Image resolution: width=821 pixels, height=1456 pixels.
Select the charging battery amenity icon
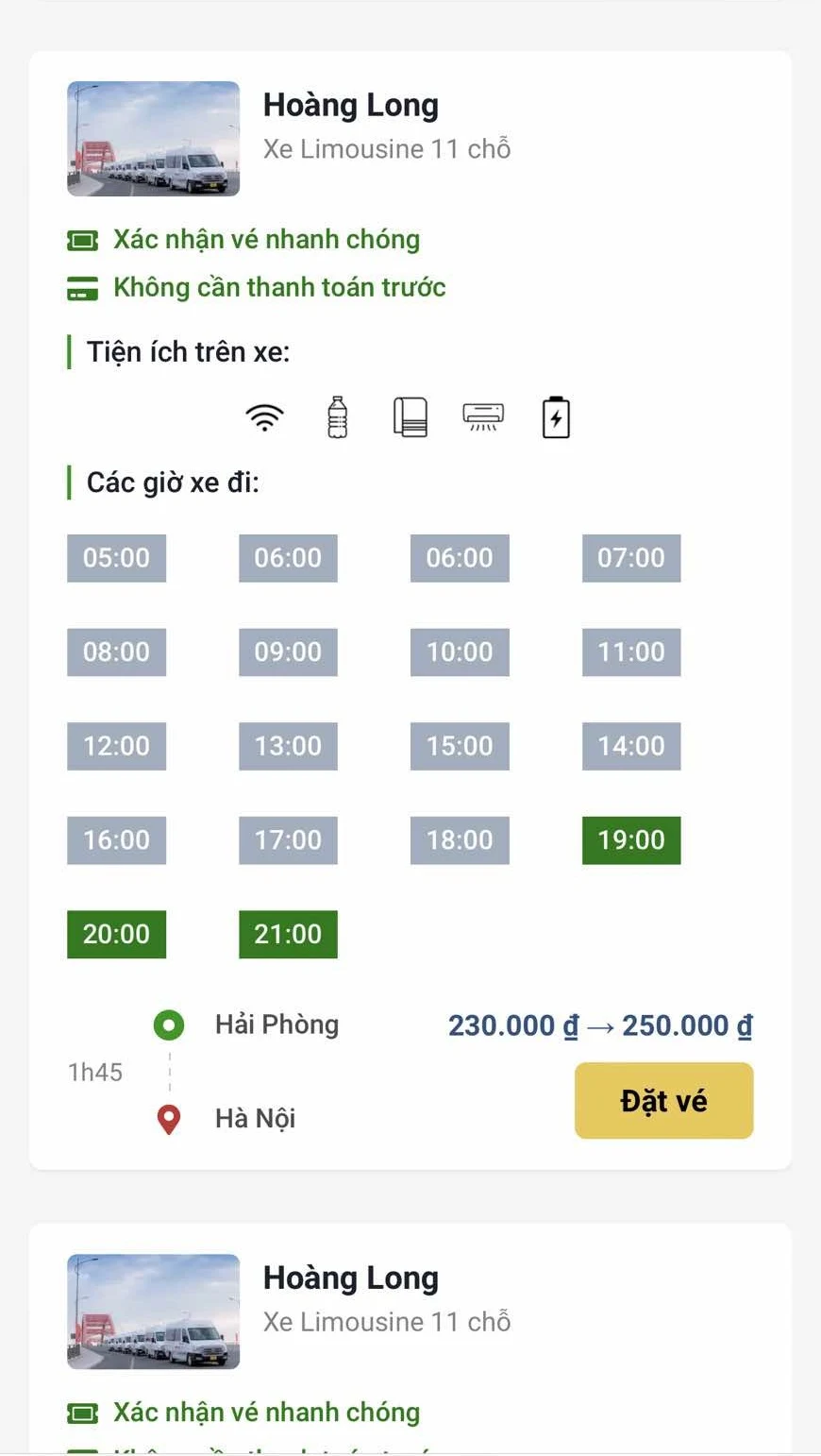tap(555, 416)
